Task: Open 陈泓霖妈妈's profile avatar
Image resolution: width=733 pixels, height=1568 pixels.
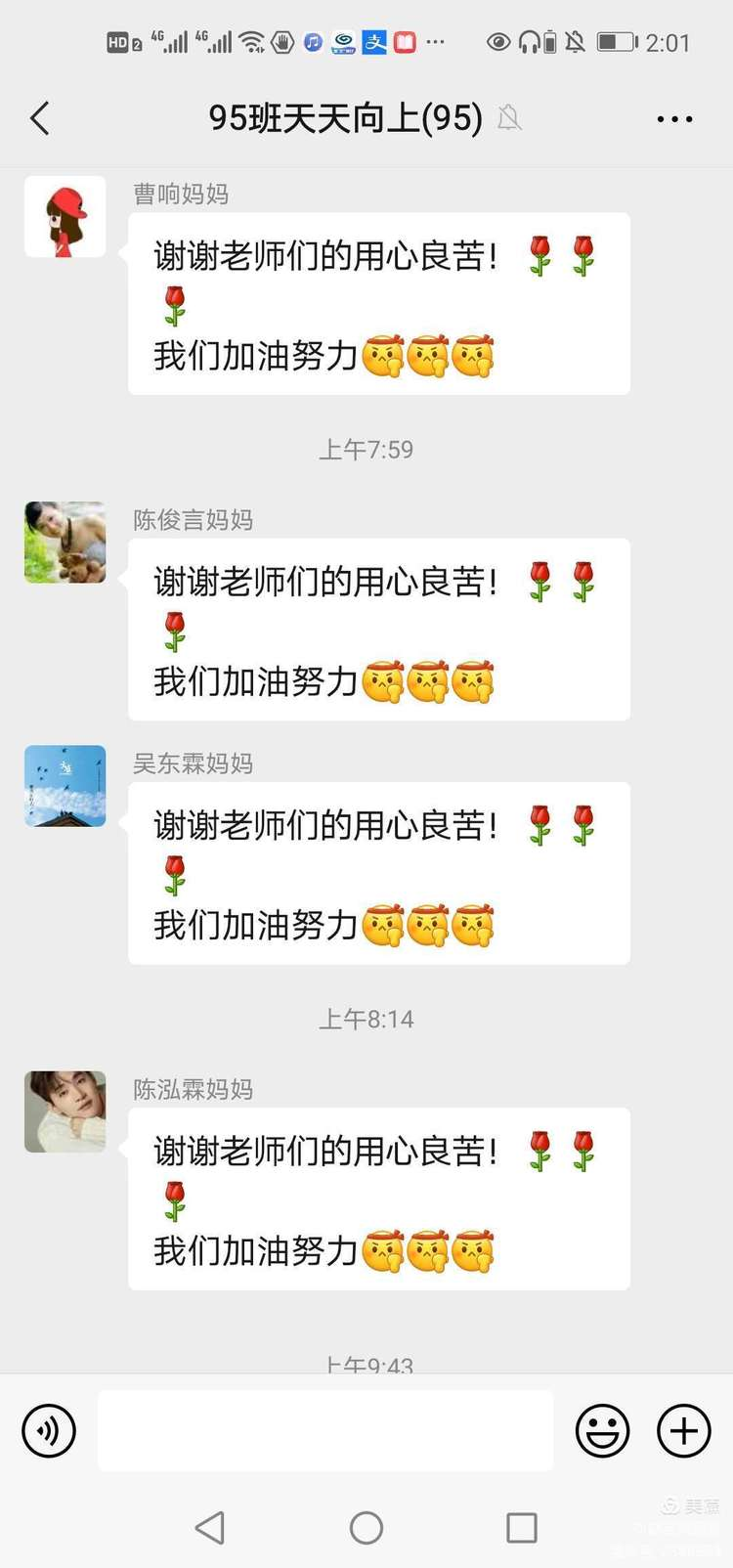Action: [x=65, y=1111]
